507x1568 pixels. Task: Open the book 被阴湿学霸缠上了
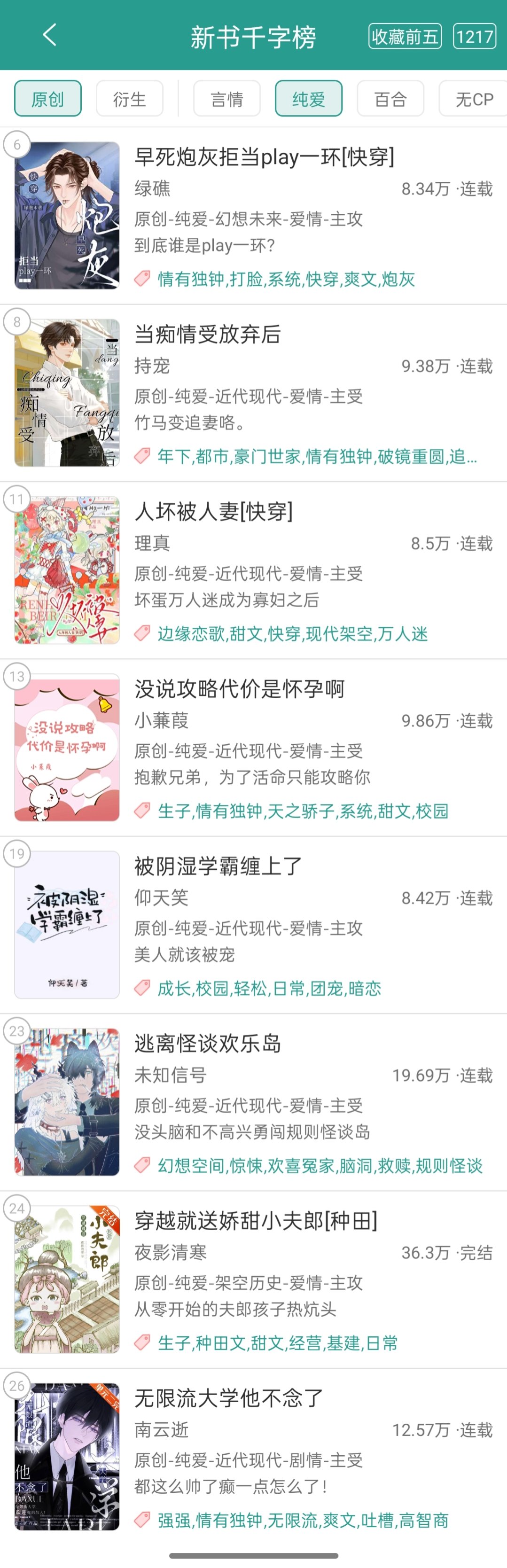click(218, 866)
